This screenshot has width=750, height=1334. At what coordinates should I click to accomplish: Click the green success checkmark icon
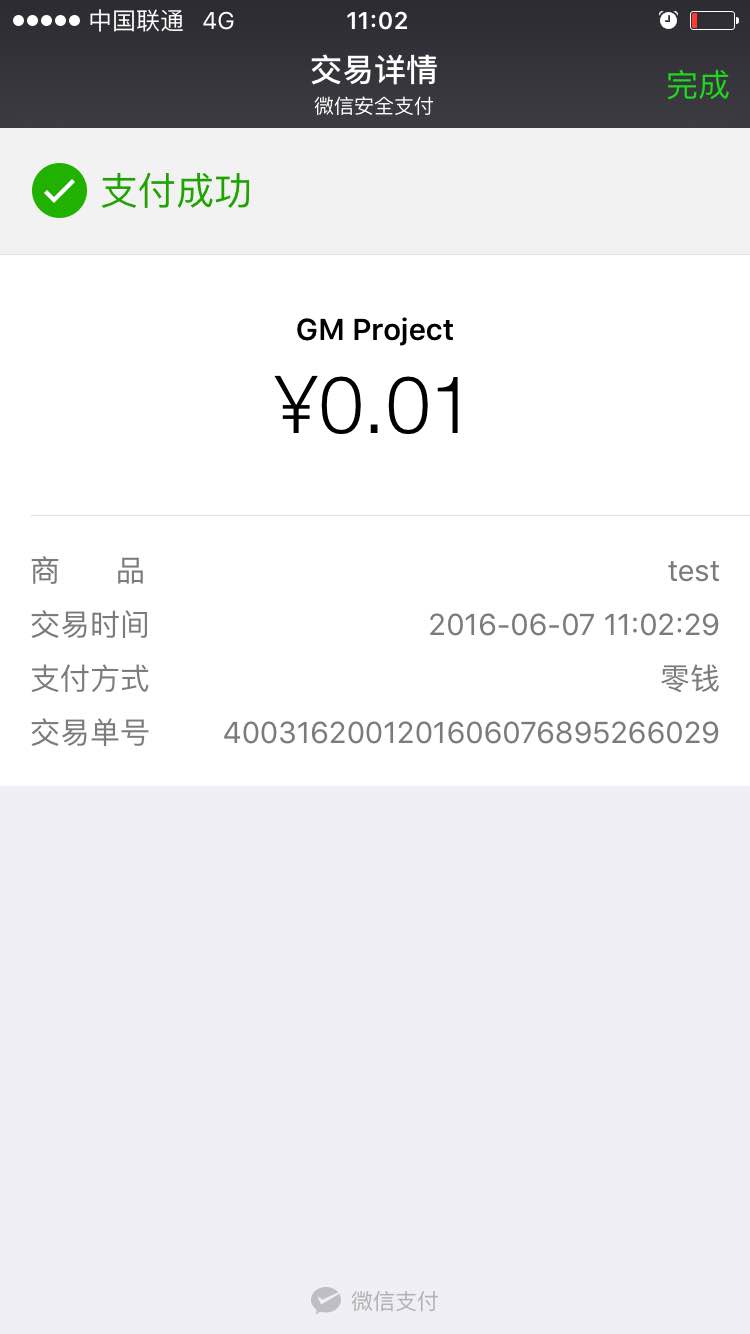pos(59,190)
